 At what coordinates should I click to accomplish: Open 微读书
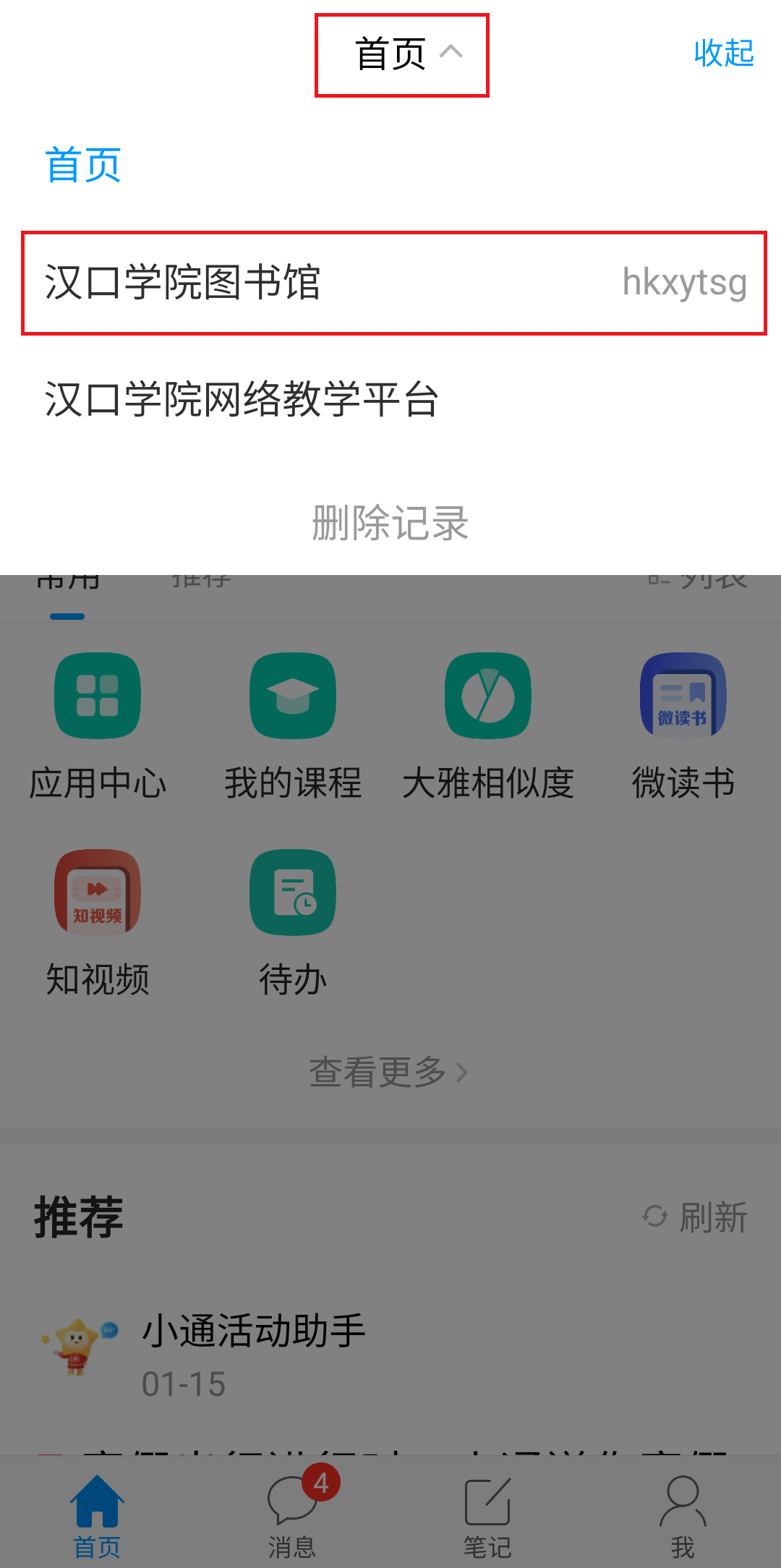pos(683,727)
